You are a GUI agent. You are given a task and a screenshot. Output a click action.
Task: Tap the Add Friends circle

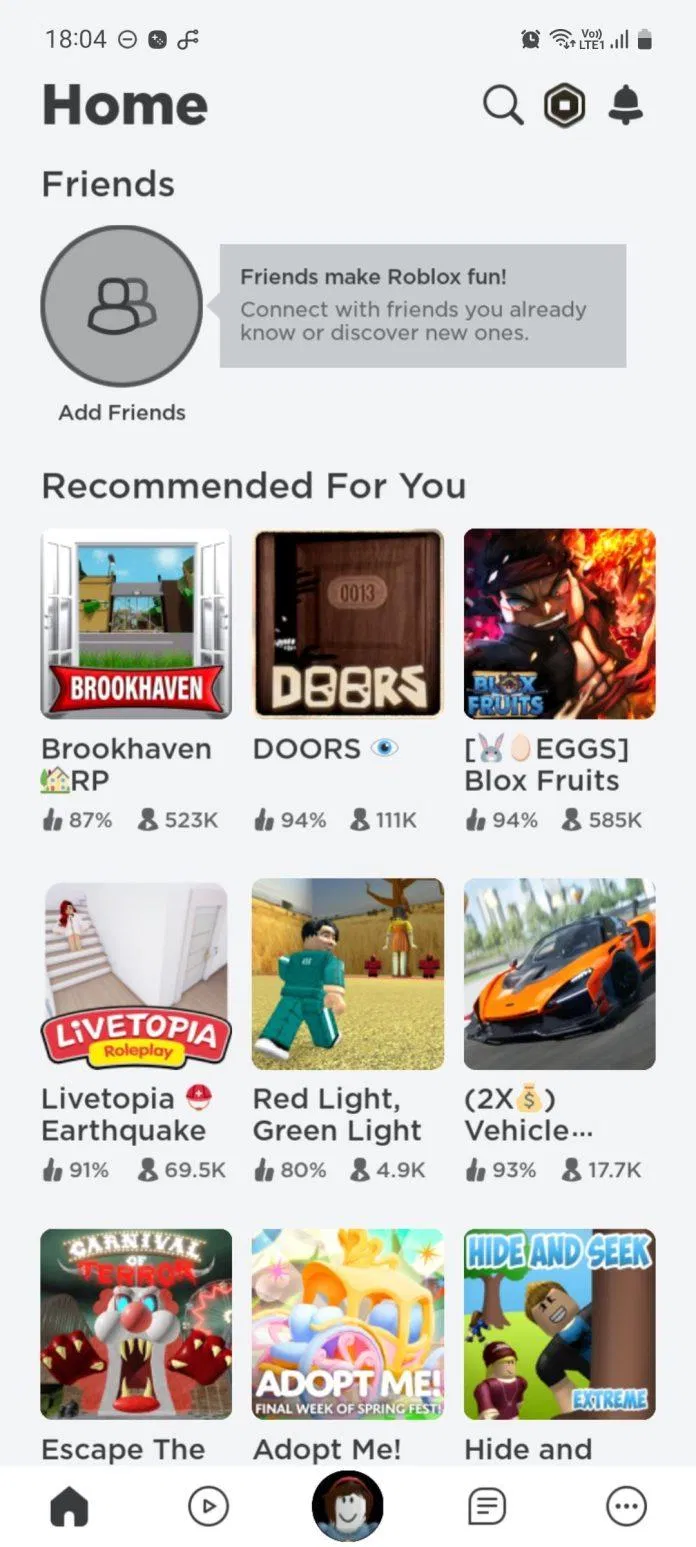click(121, 306)
